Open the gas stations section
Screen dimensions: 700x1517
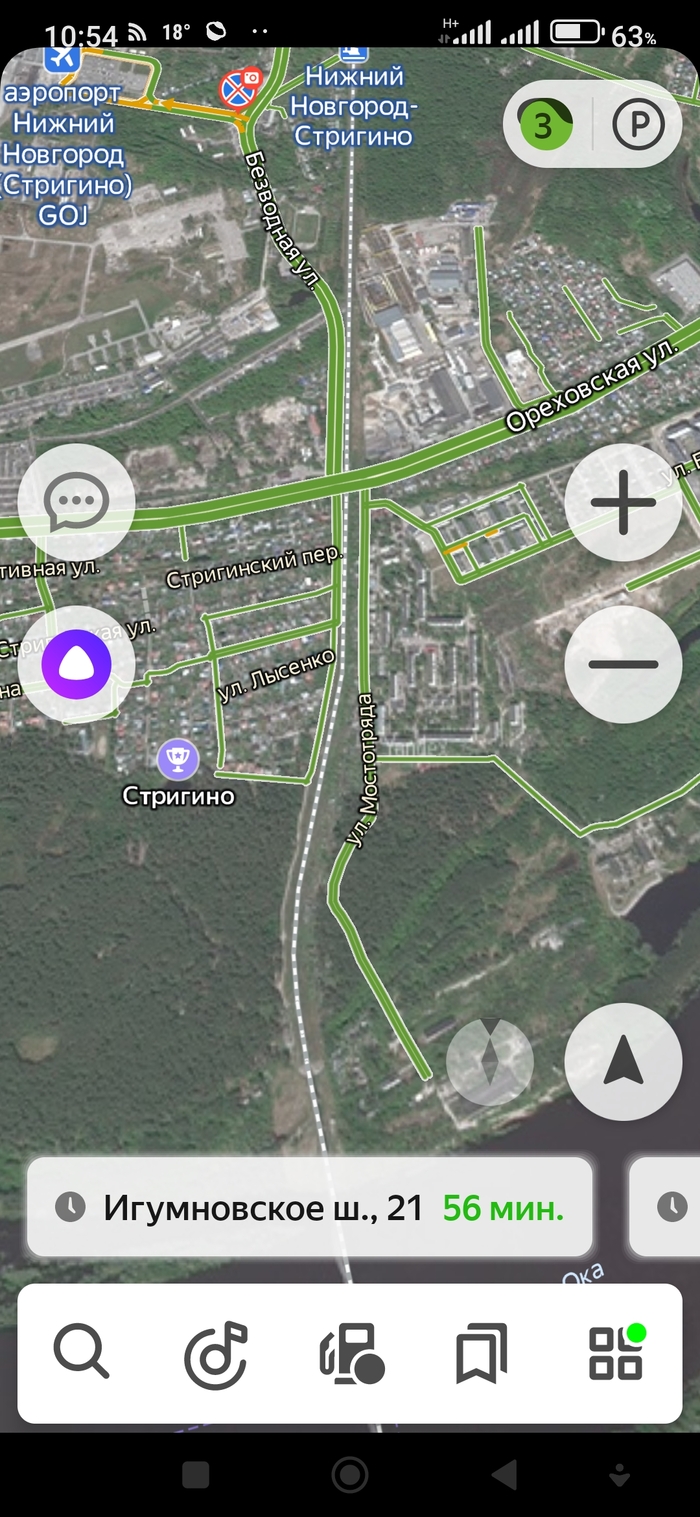tap(350, 1353)
